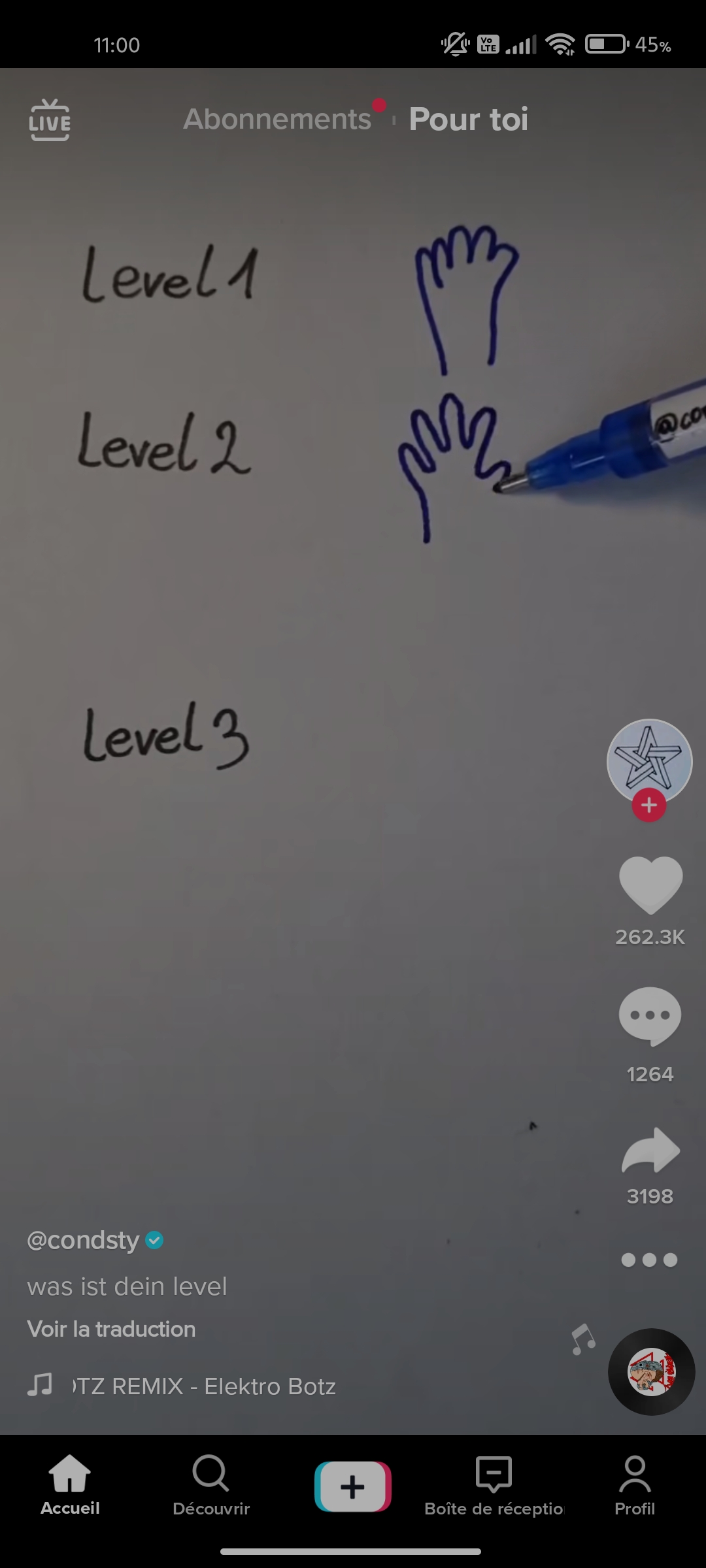This screenshot has width=706, height=1568.
Task: Share this video with the arrow icon
Action: 650,1151
